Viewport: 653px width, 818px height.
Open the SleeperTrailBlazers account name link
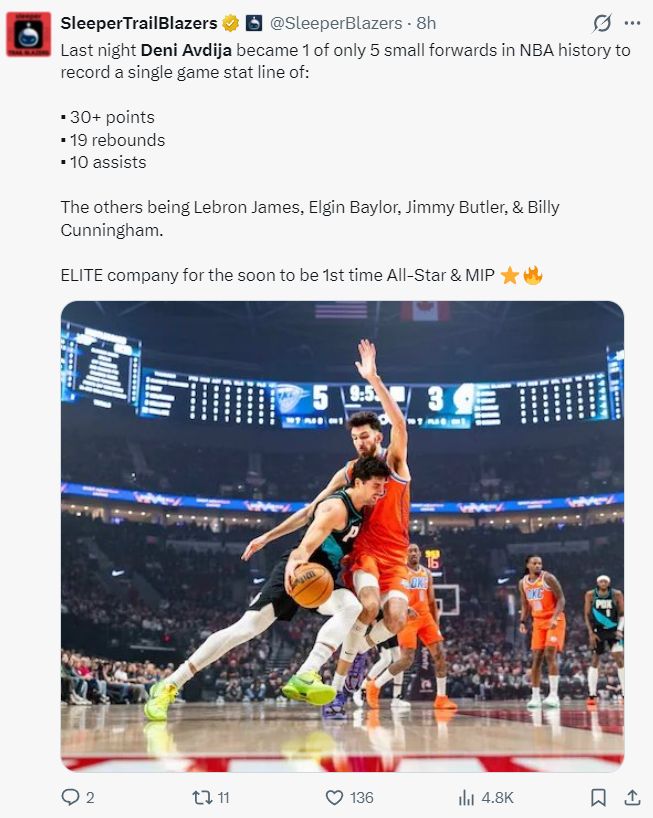point(138,23)
